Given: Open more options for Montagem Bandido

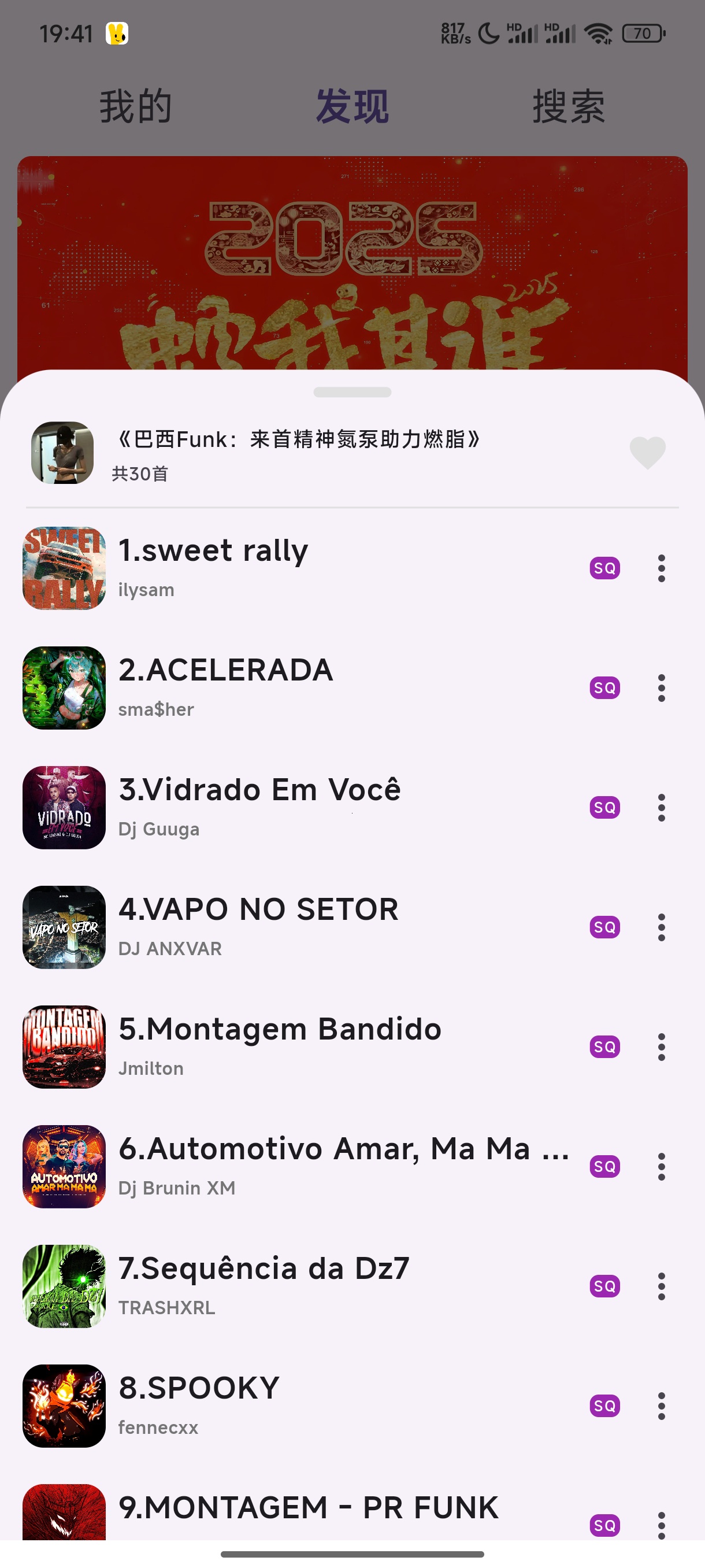Looking at the screenshot, I should [x=661, y=1047].
